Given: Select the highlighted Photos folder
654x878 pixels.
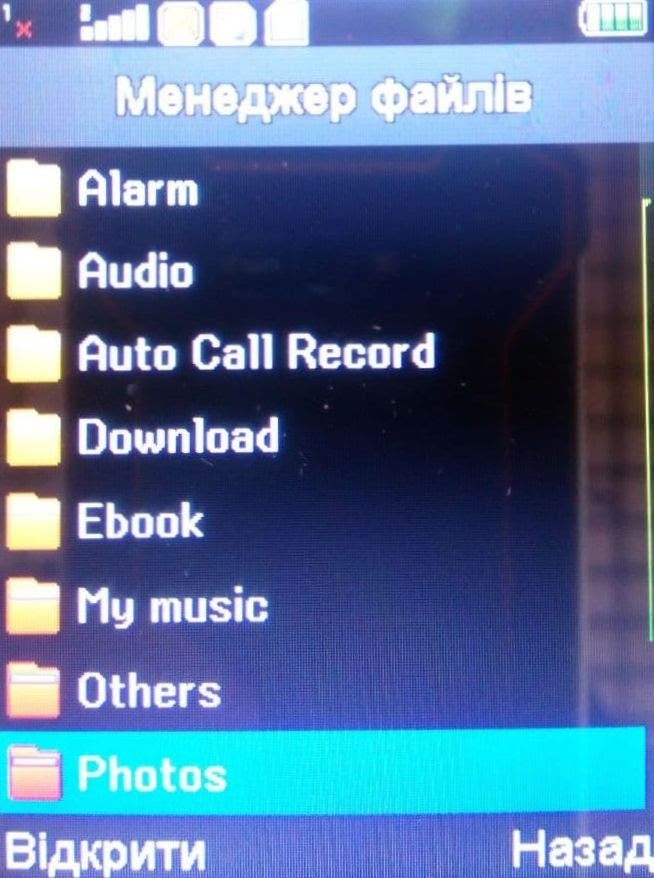Looking at the screenshot, I should point(152,773).
